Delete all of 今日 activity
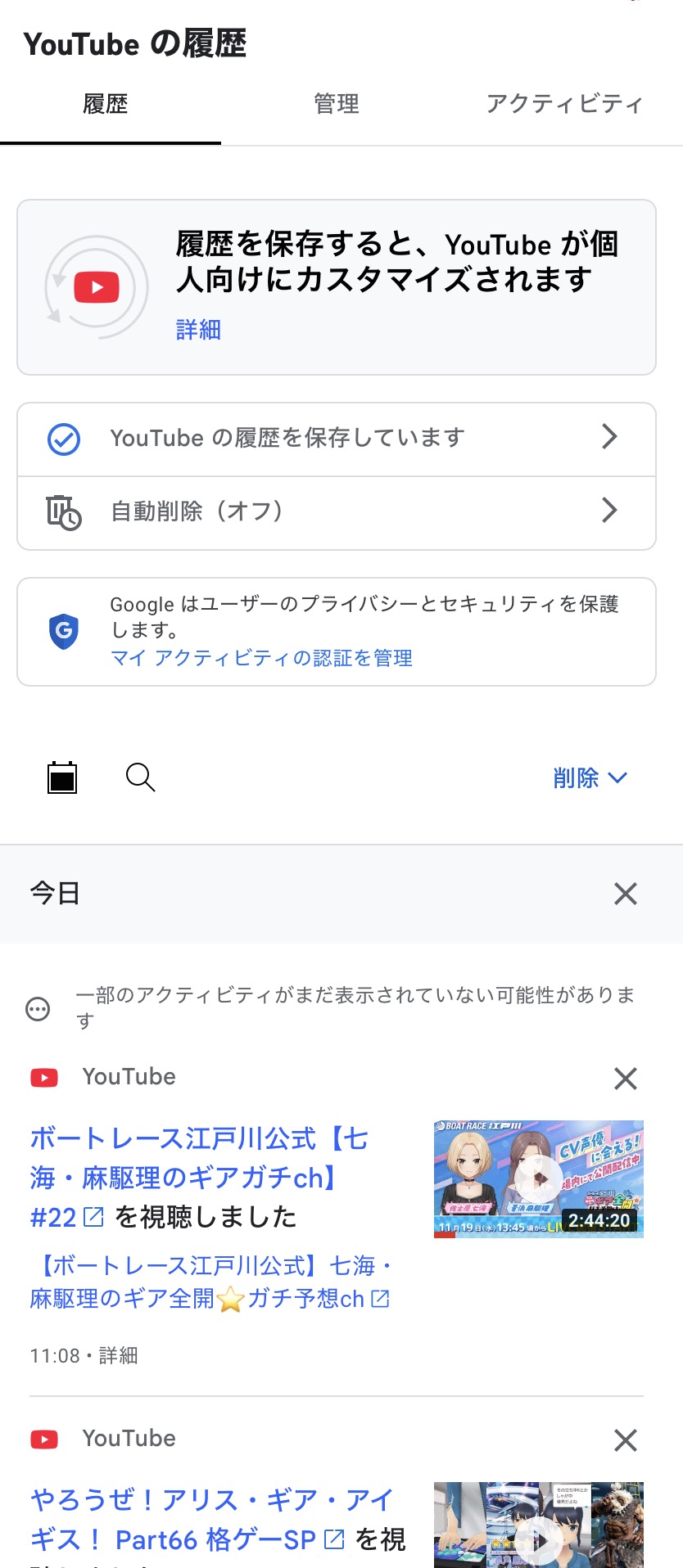 pos(625,894)
